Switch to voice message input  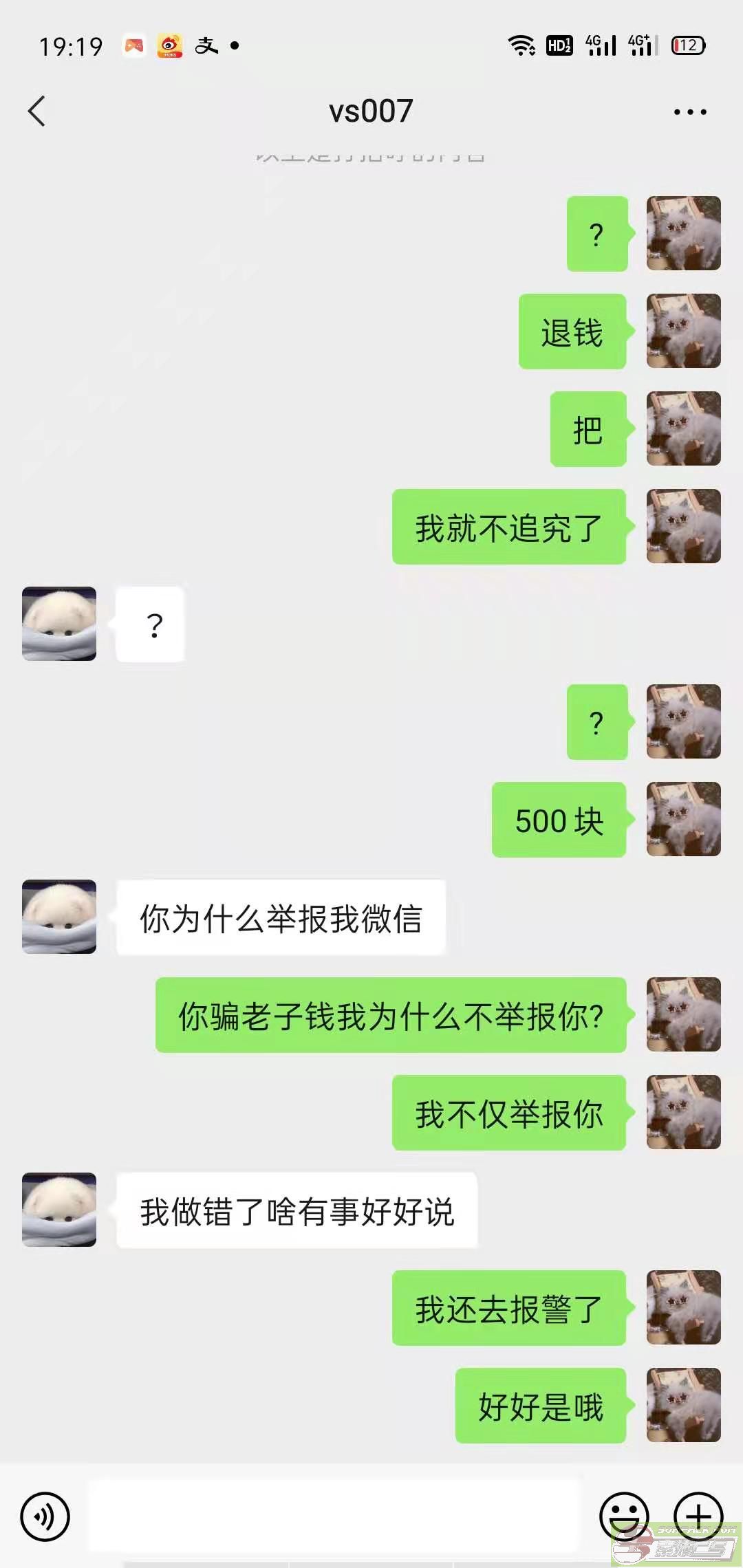pos(45,1516)
